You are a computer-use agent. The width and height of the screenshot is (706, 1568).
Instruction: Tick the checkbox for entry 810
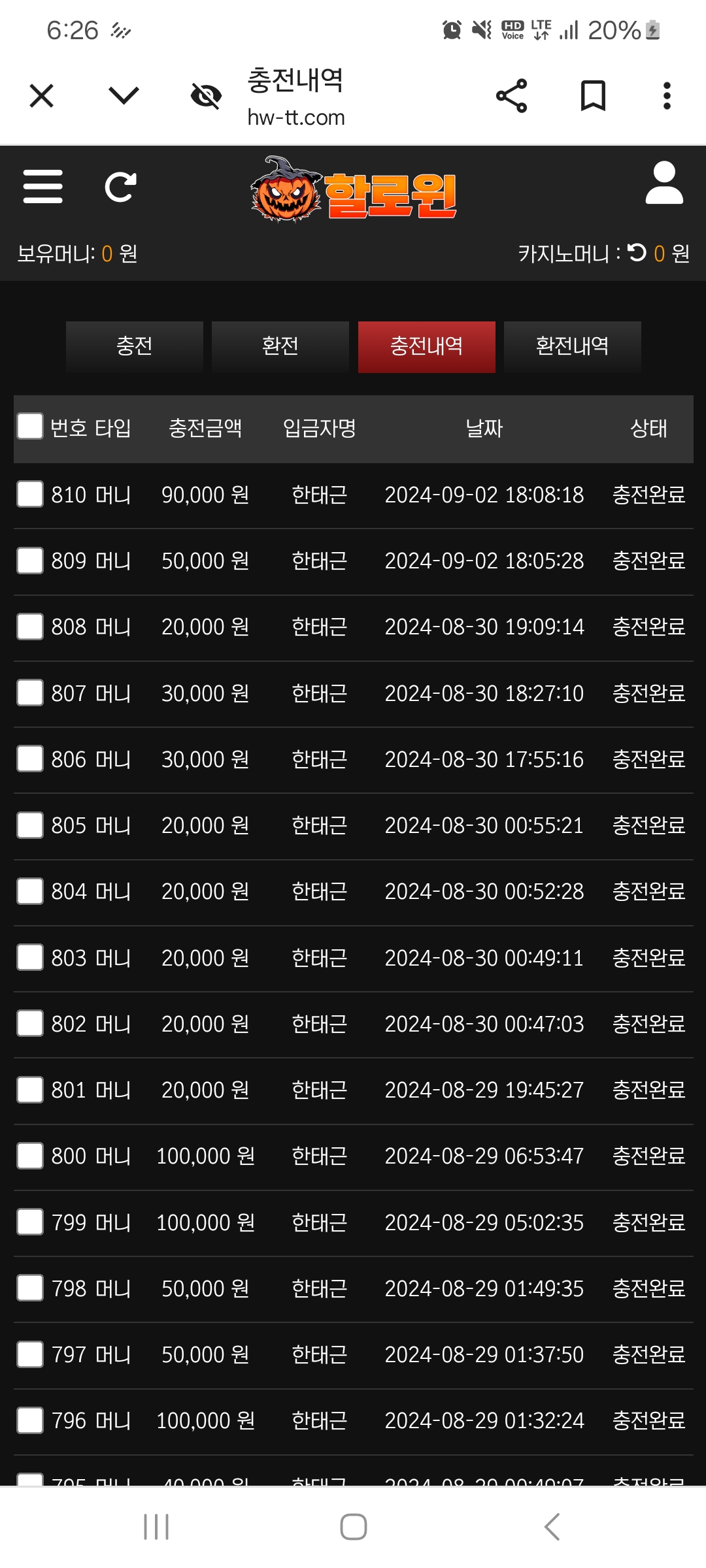pyautogui.click(x=30, y=494)
